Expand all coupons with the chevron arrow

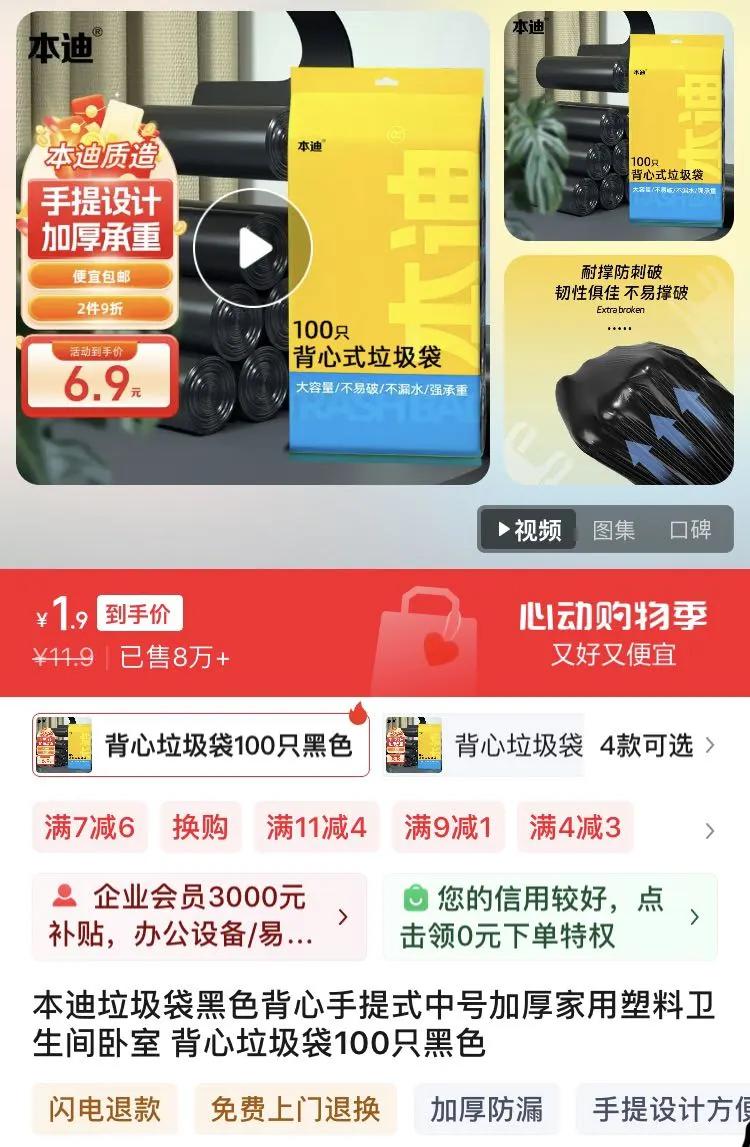[709, 830]
